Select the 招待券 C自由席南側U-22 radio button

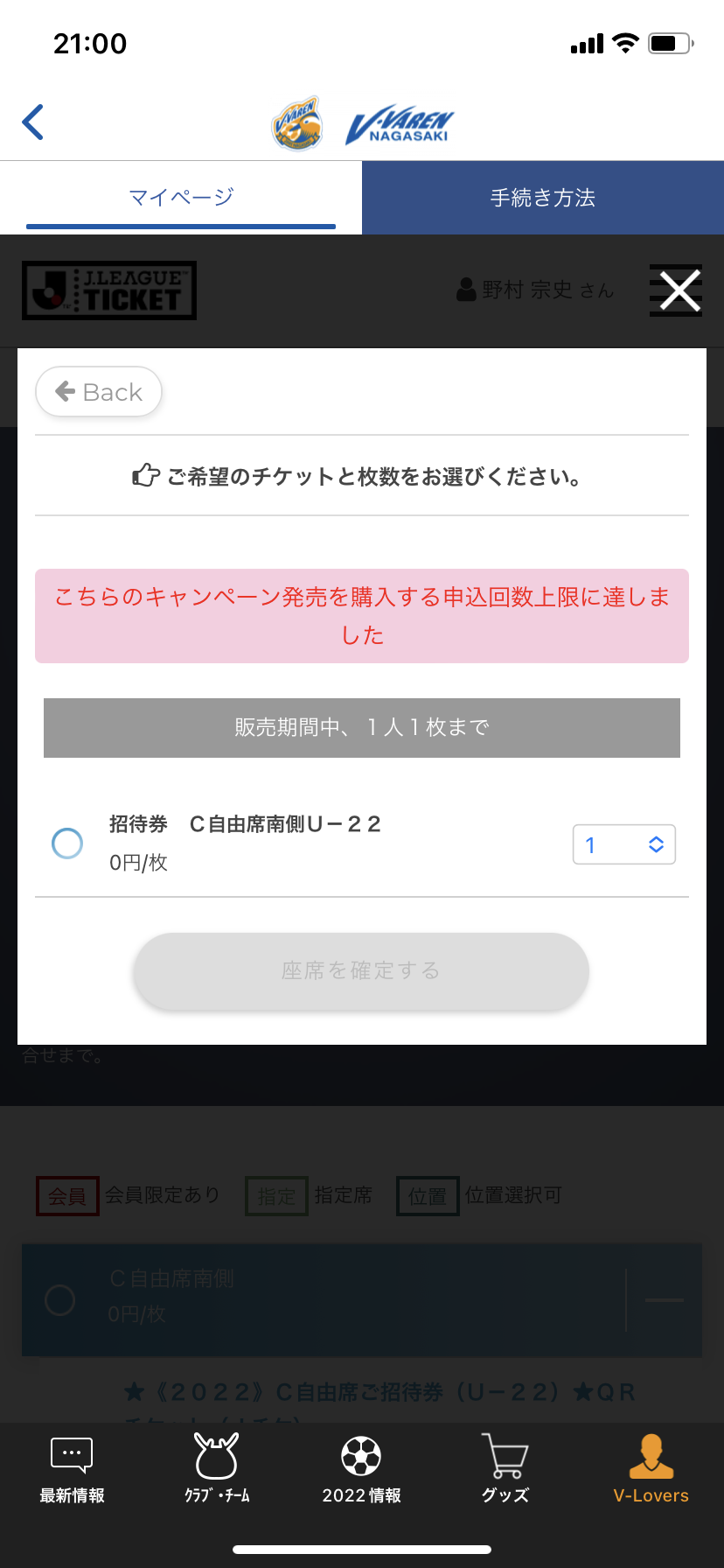click(x=67, y=843)
